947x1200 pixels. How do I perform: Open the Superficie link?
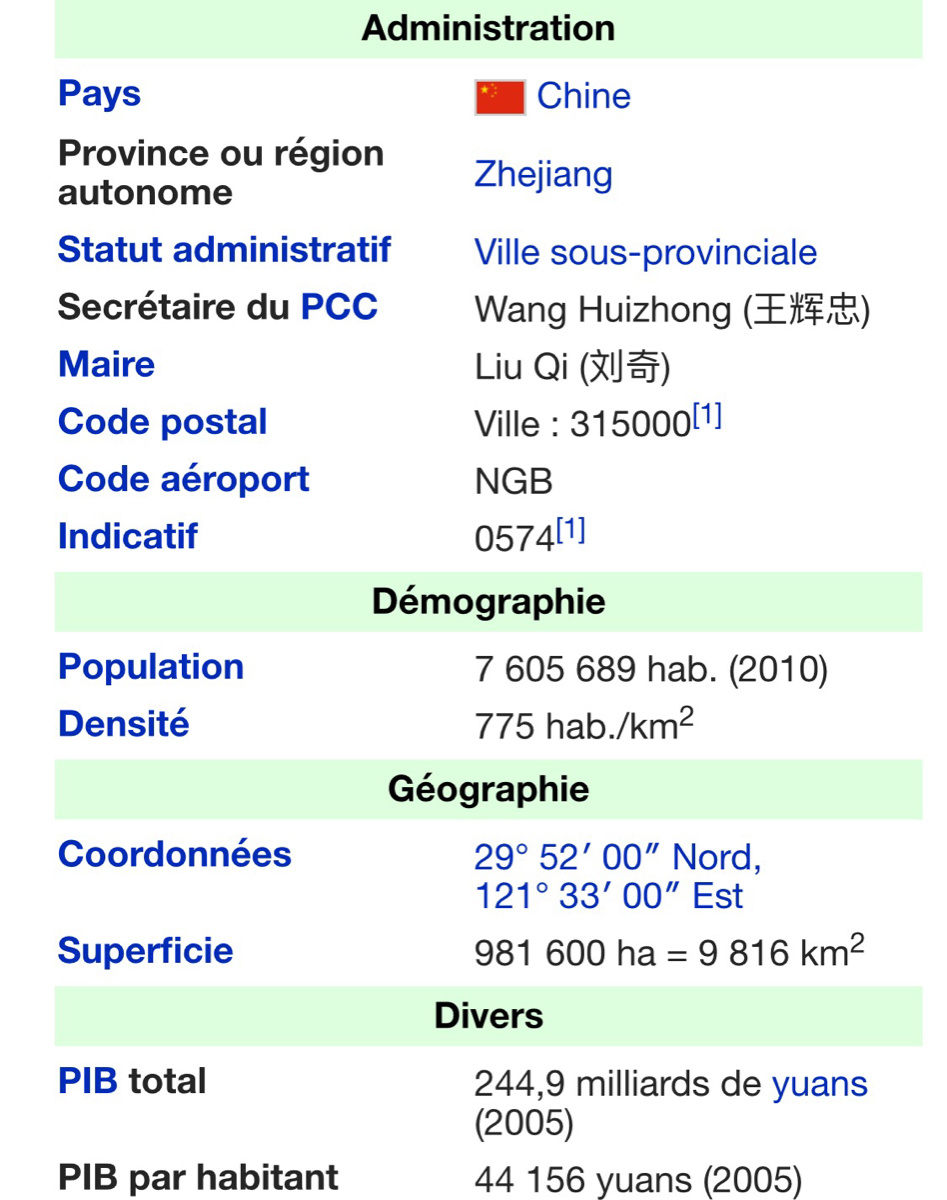[145, 950]
